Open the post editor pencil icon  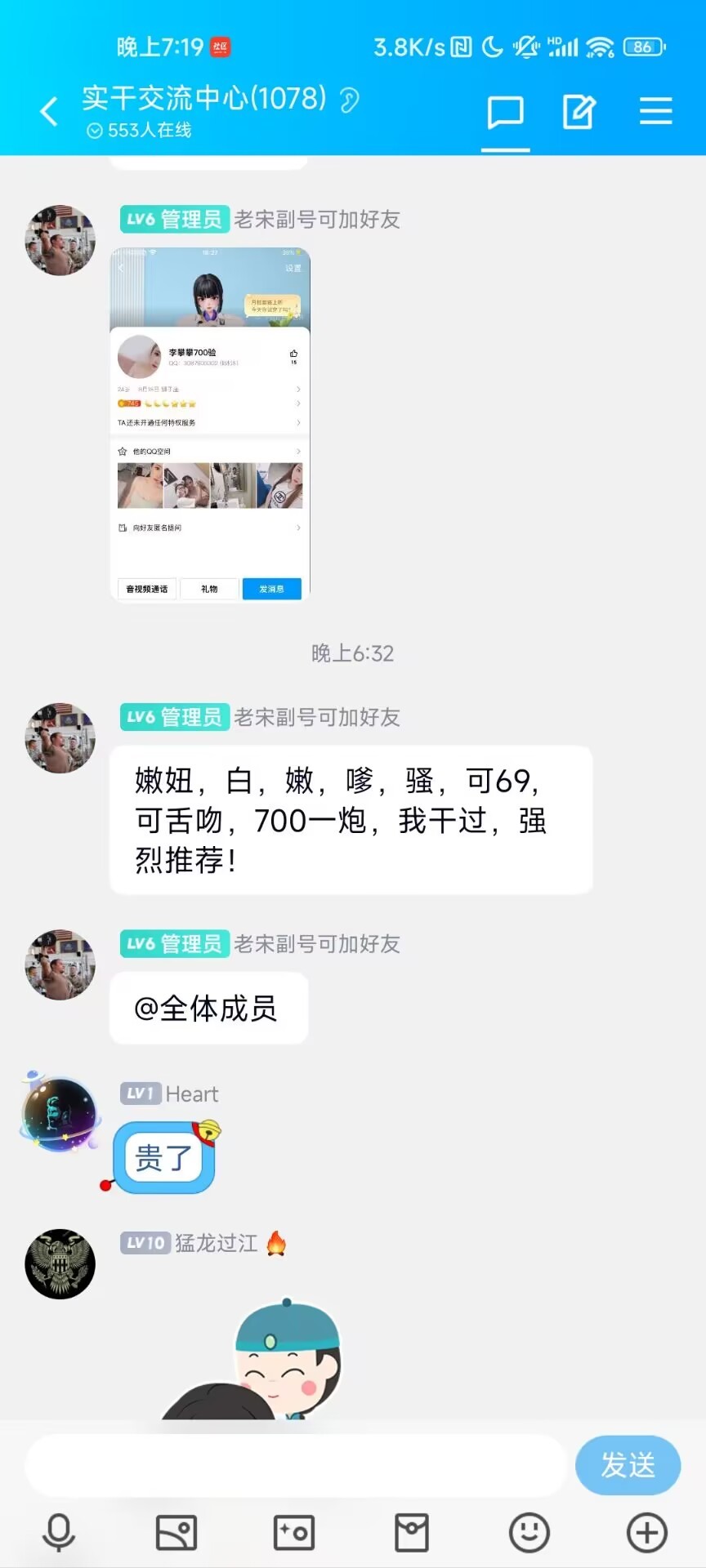(x=579, y=112)
